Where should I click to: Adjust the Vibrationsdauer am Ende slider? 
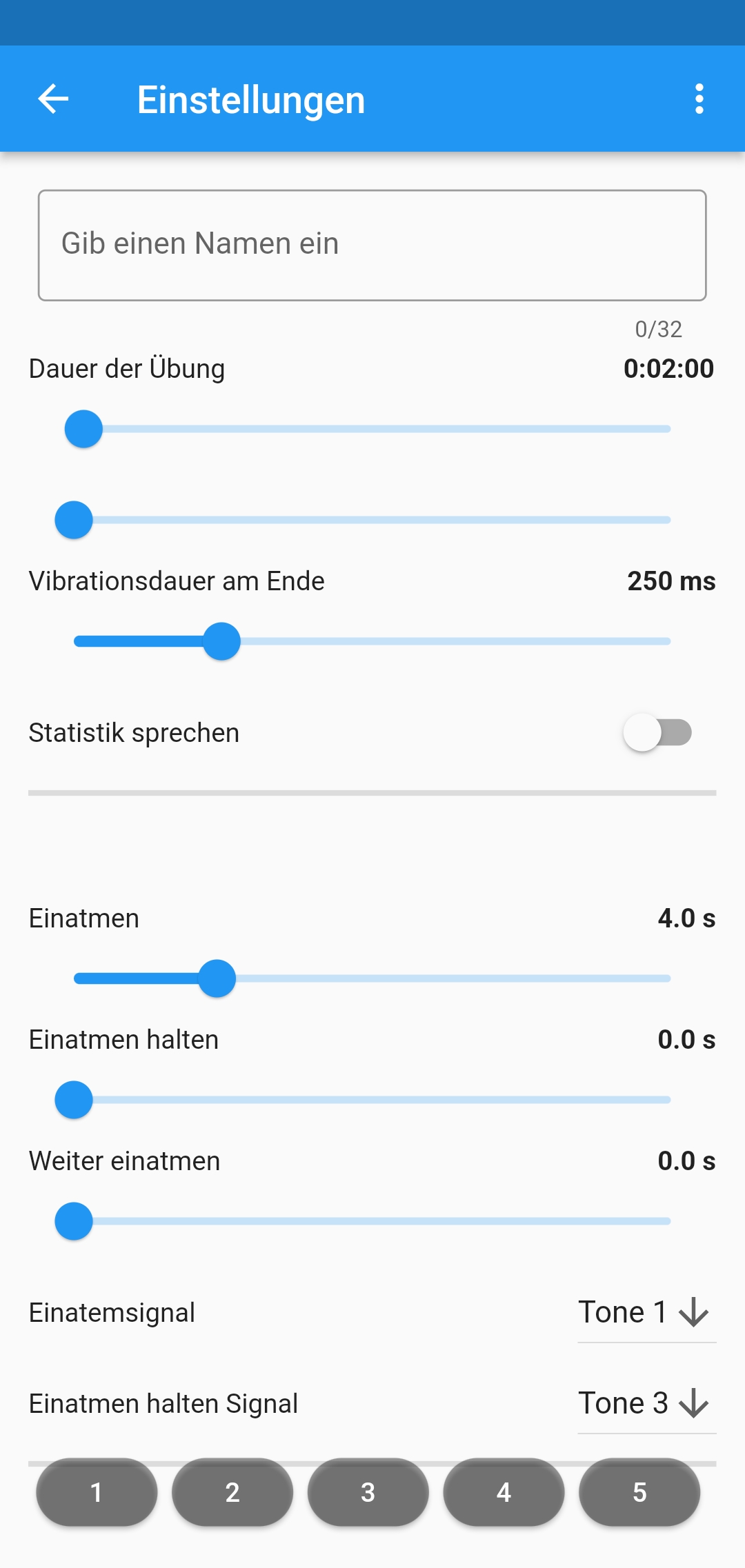click(x=221, y=641)
